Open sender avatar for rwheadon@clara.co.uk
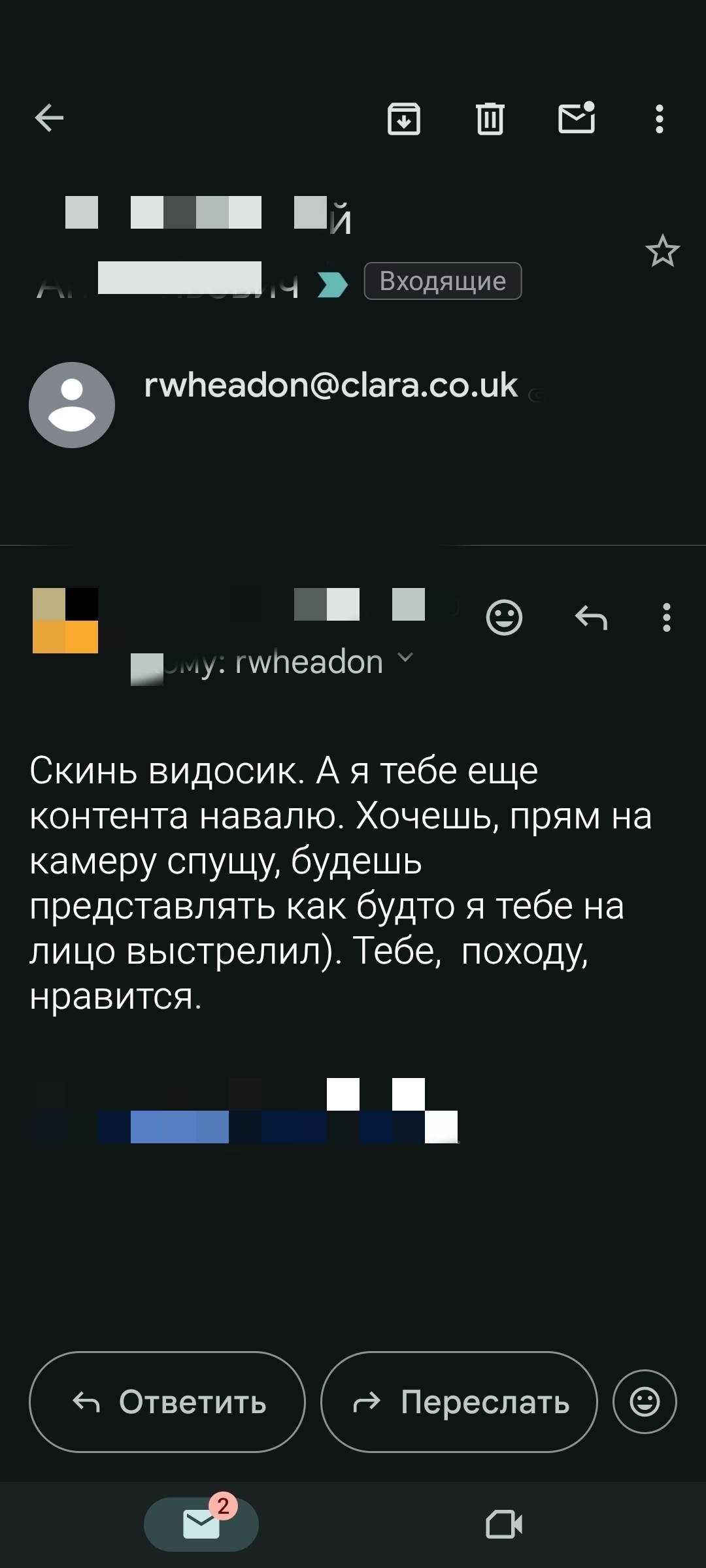 coord(72,405)
